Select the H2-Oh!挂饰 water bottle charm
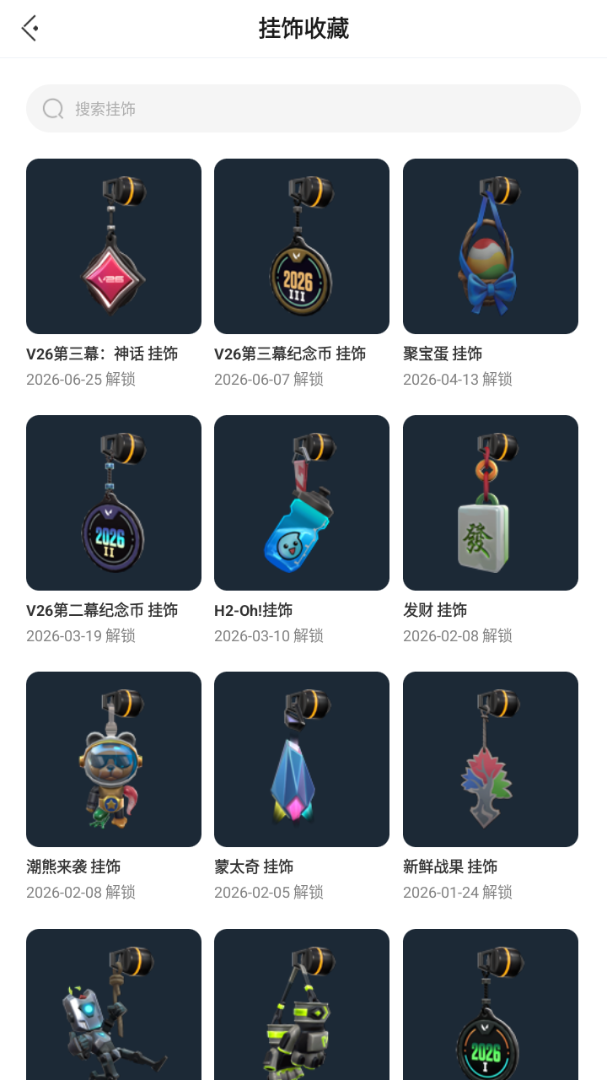607x1080 pixels. pos(302,503)
